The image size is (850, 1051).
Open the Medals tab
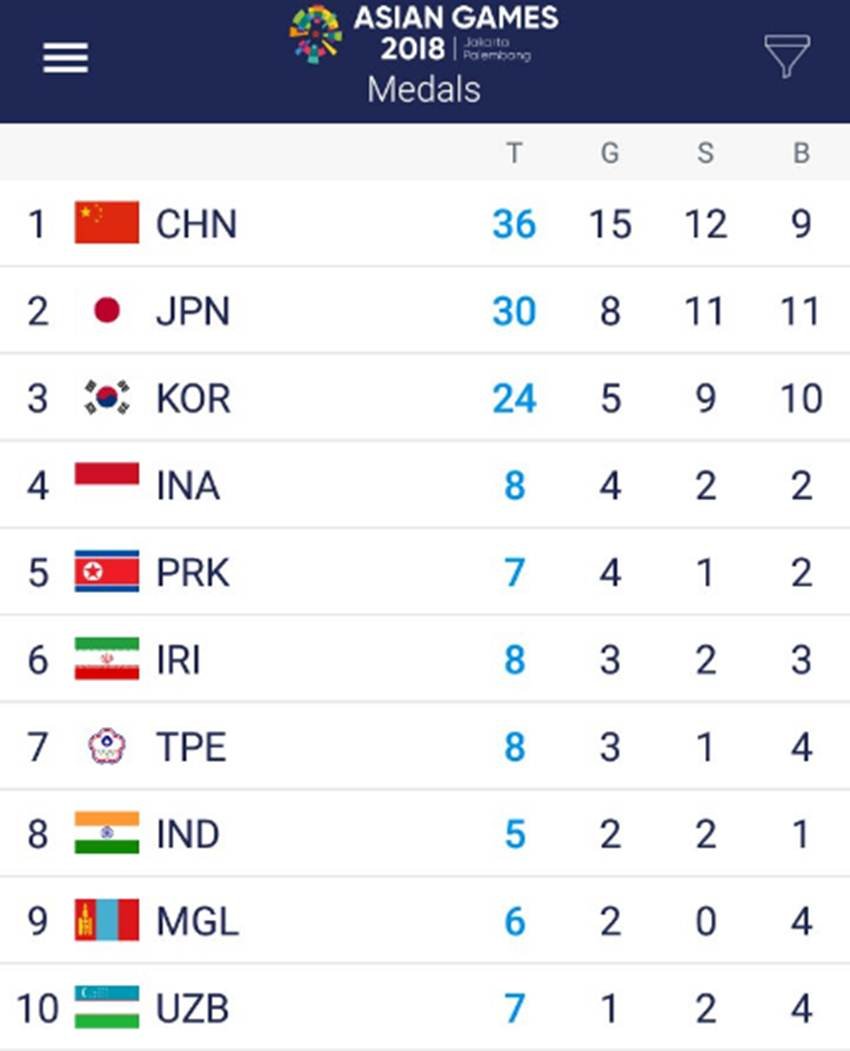[424, 88]
